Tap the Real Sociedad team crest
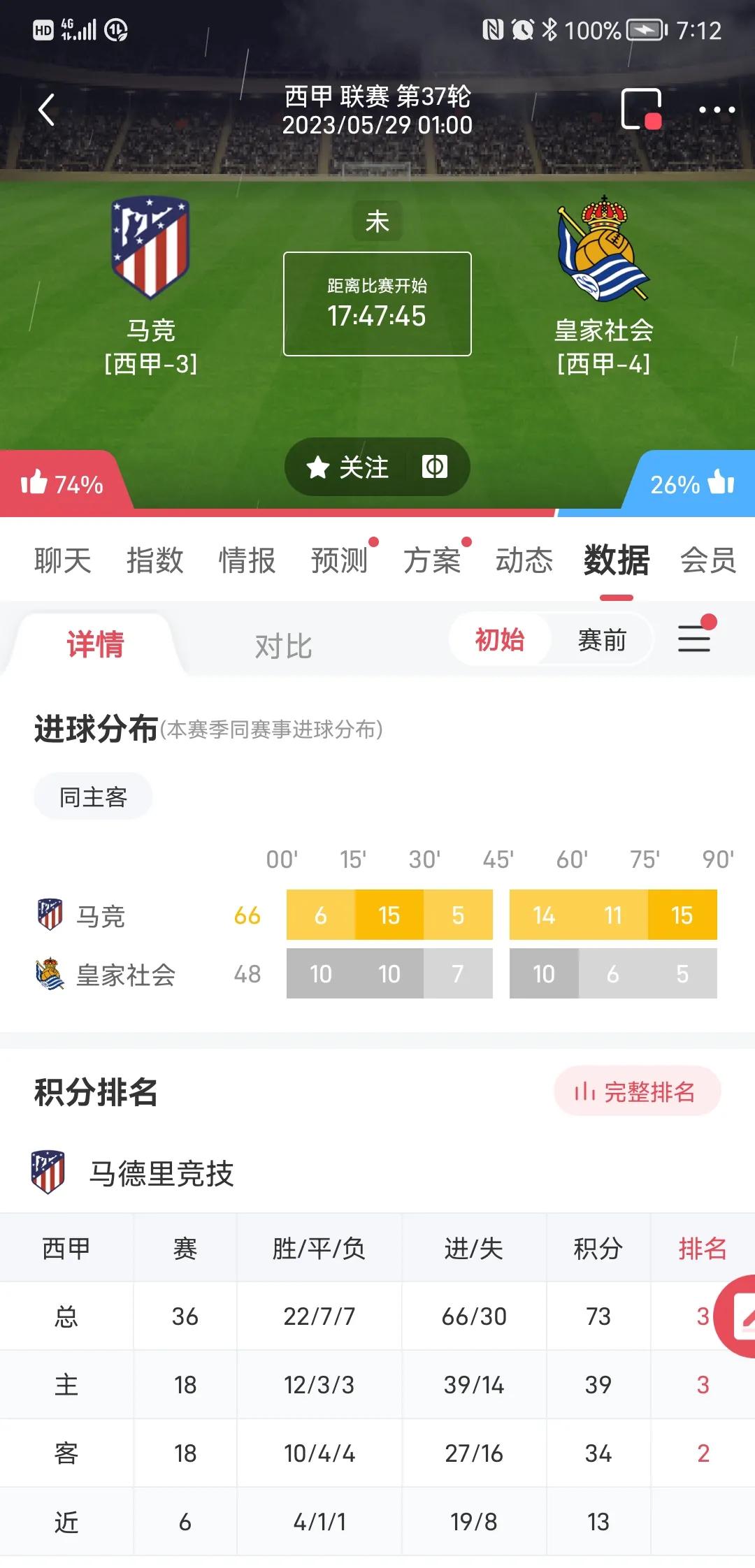 pos(604,248)
